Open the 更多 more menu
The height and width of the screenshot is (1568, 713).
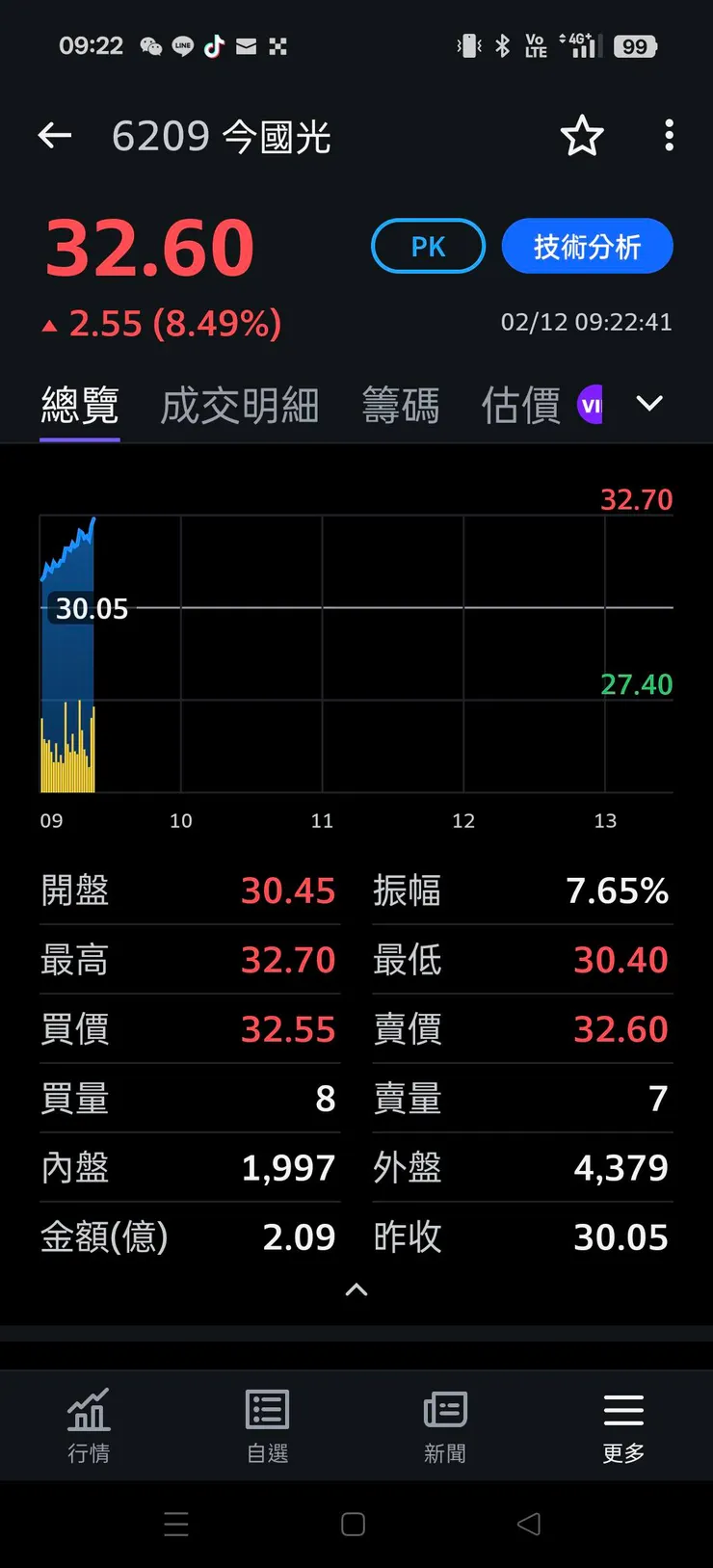click(622, 1424)
